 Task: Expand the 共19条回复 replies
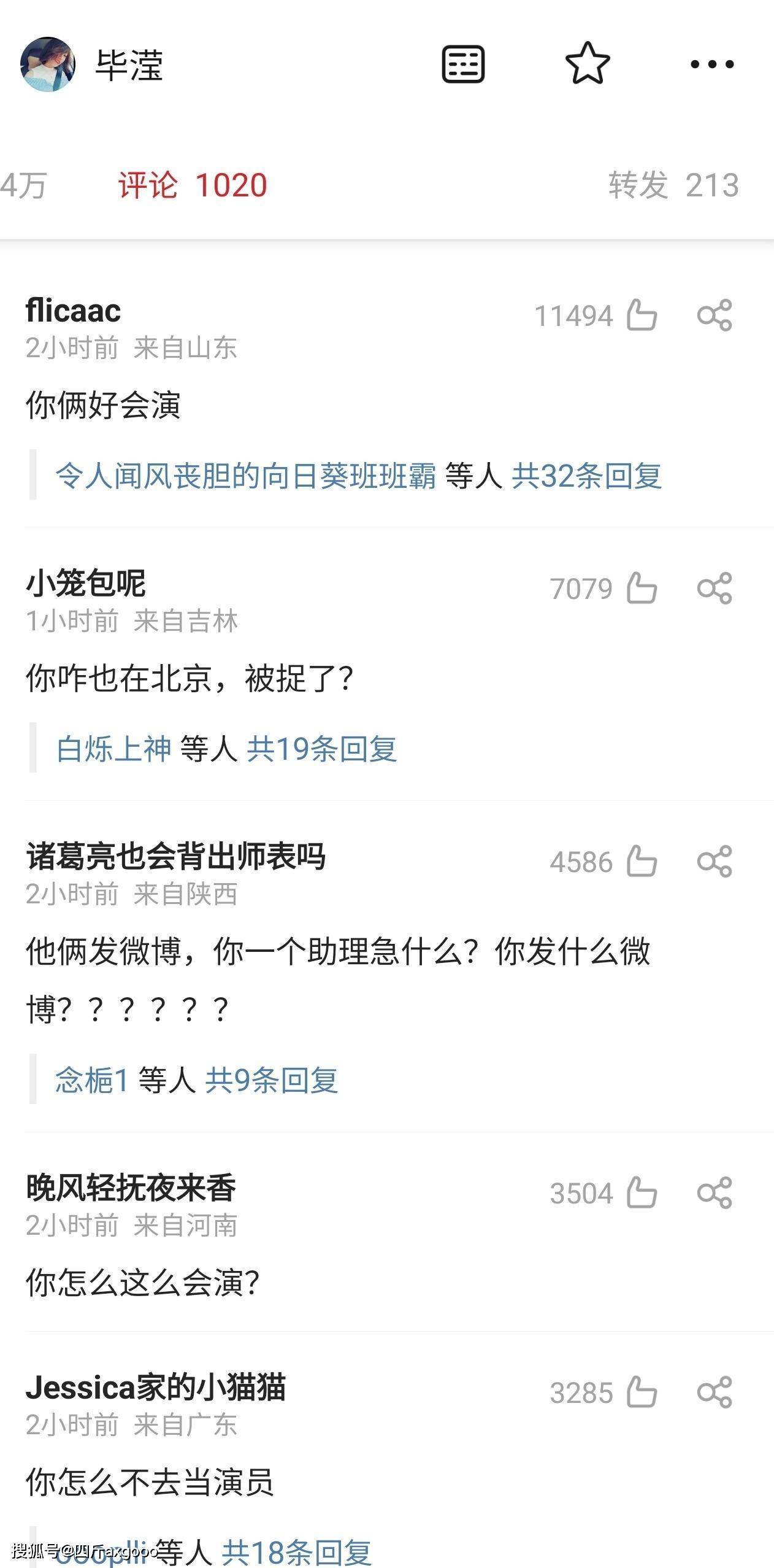coord(321,749)
